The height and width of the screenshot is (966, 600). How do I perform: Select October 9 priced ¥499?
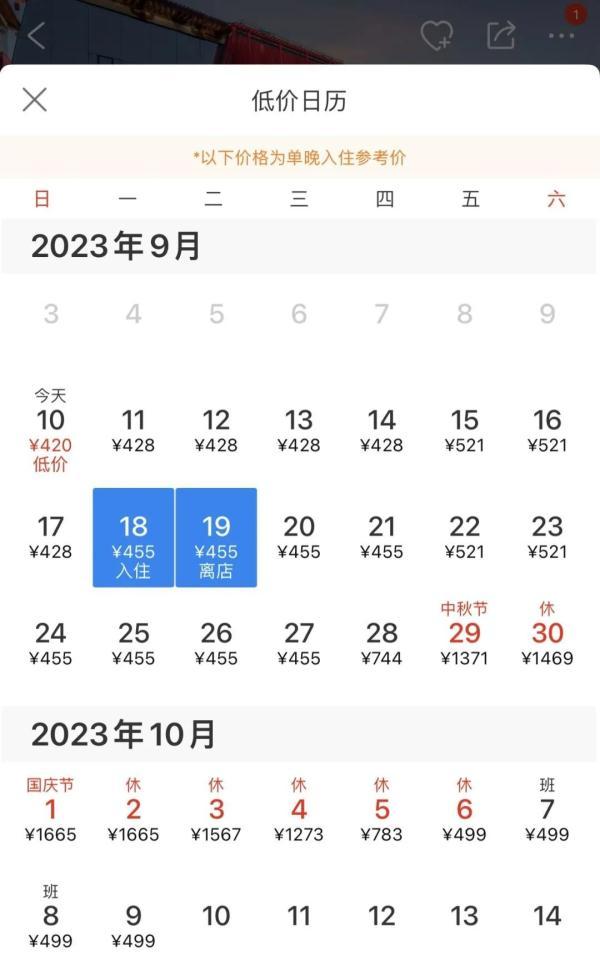(x=133, y=925)
